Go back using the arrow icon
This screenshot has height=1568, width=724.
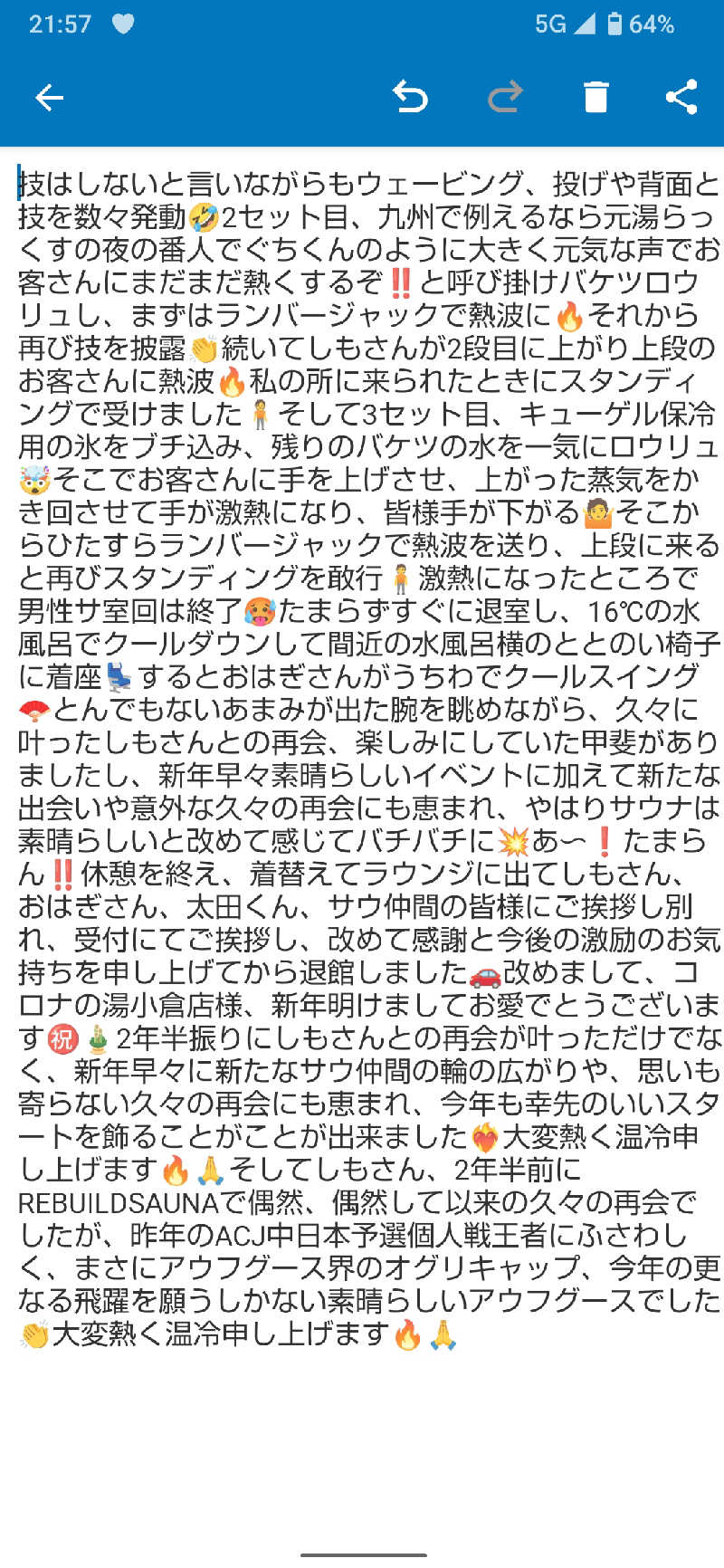pos(49,97)
